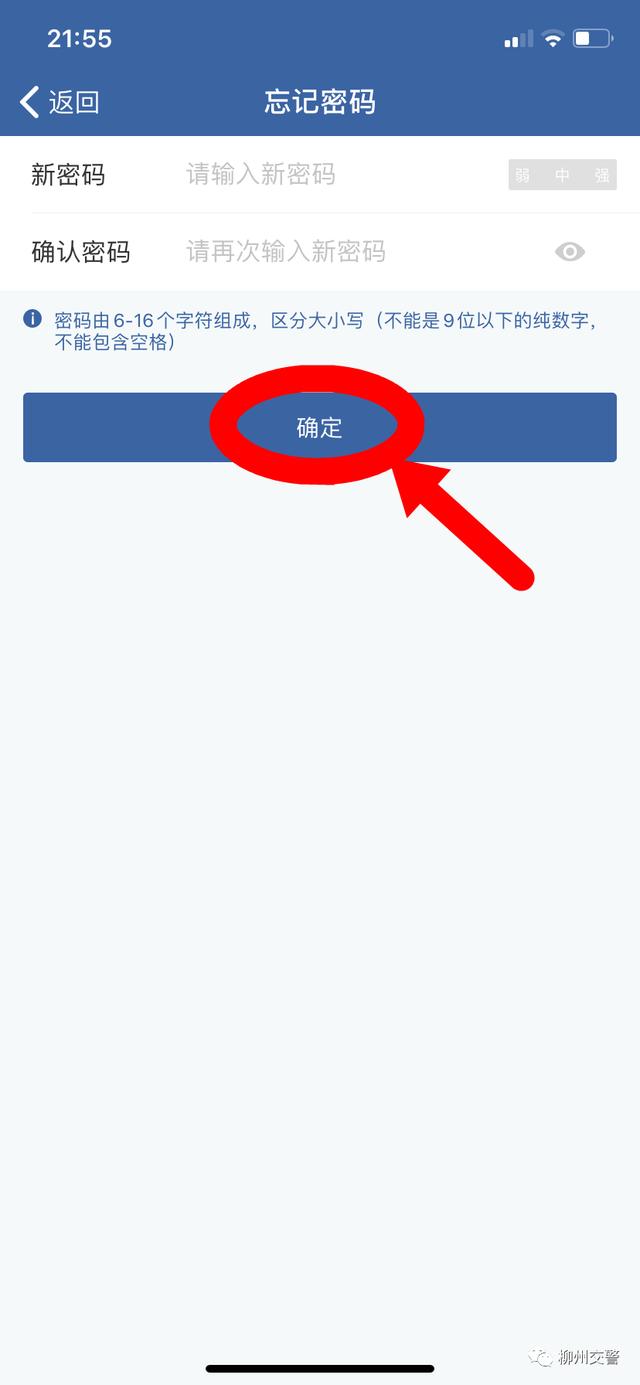Toggle password visibility with the eye icon
The image size is (640, 1385).
click(570, 252)
